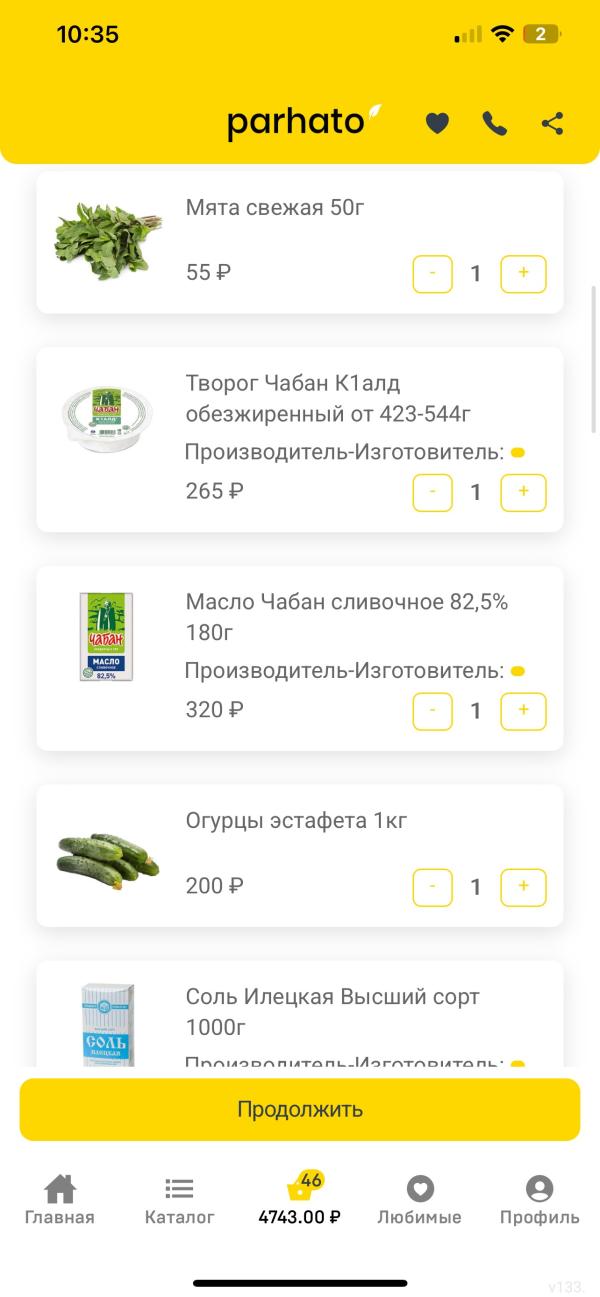The height and width of the screenshot is (1297, 600).
Task: Open the cart tab showing 4743.00 ₽
Action: [300, 1199]
